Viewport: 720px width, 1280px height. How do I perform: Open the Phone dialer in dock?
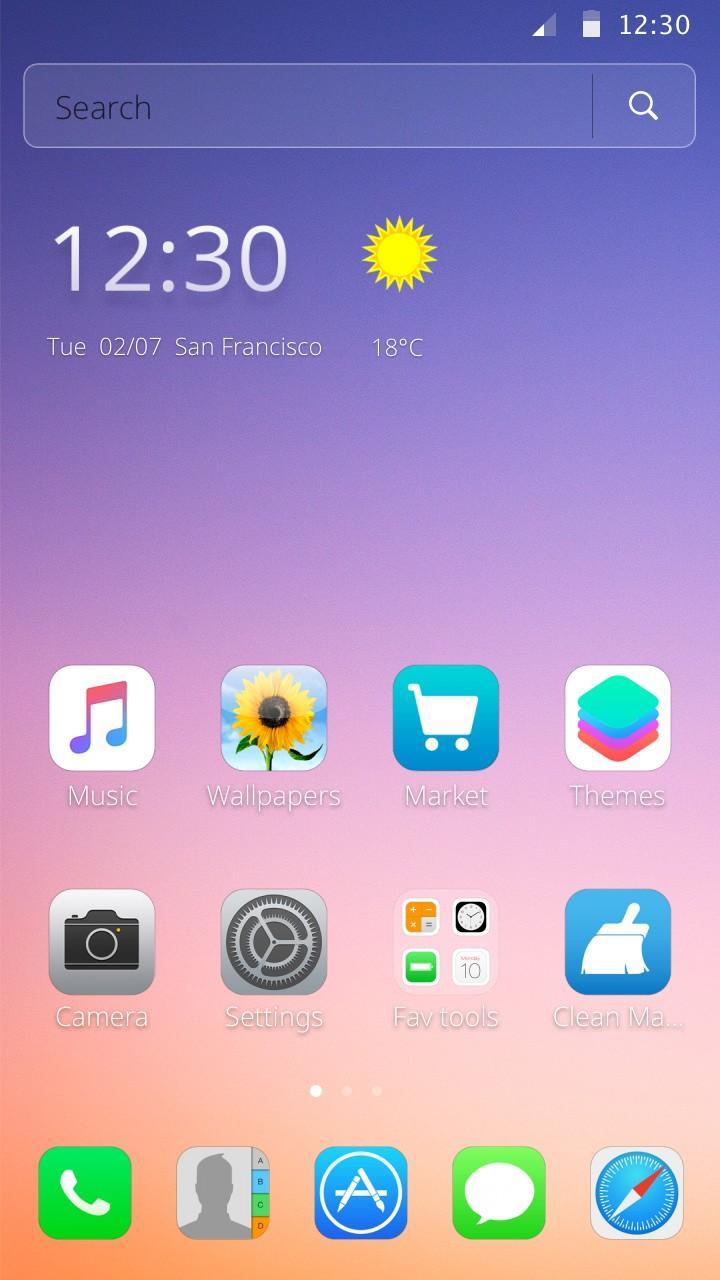pos(85,1193)
